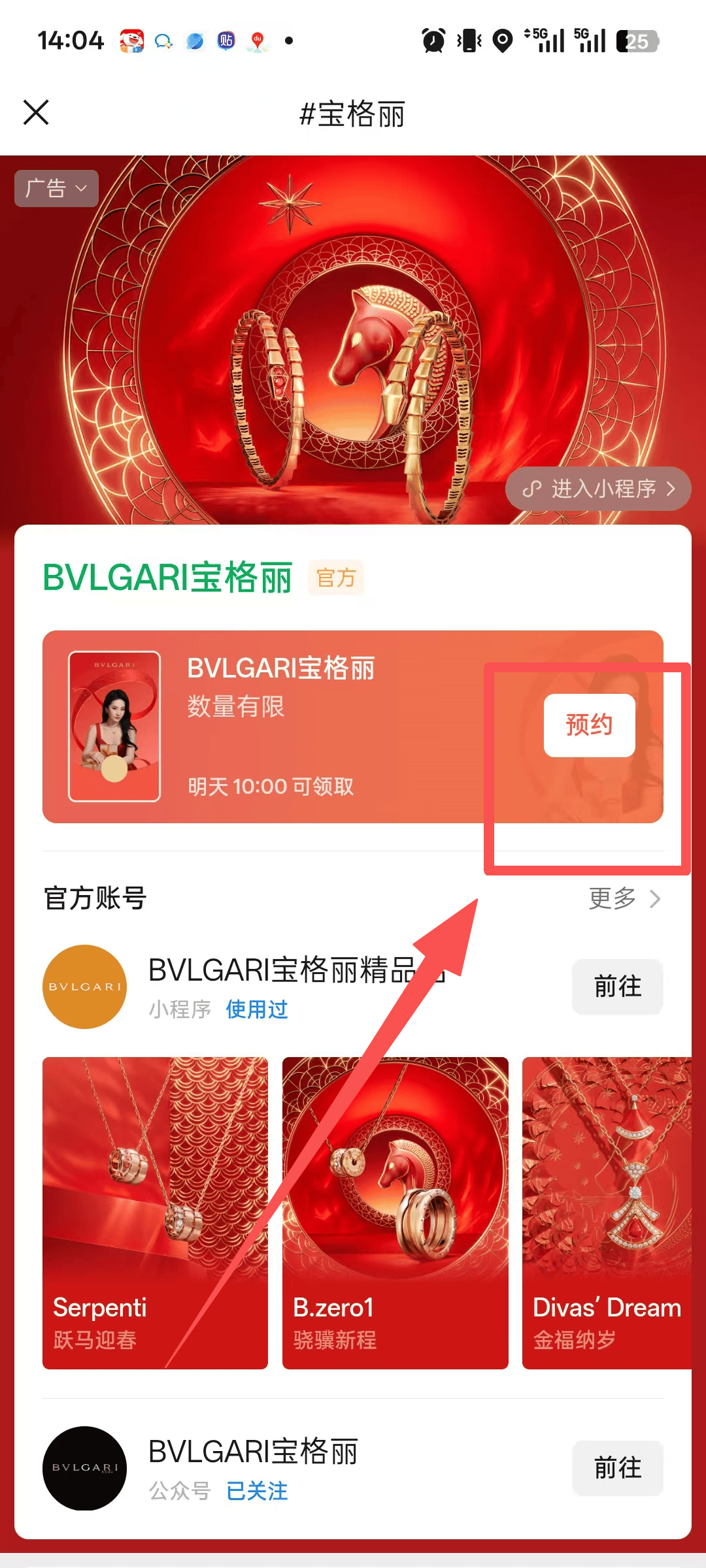The height and width of the screenshot is (1568, 706).
Task: Open the BVLGARI宝格丽 green brand title
Action: 167,578
